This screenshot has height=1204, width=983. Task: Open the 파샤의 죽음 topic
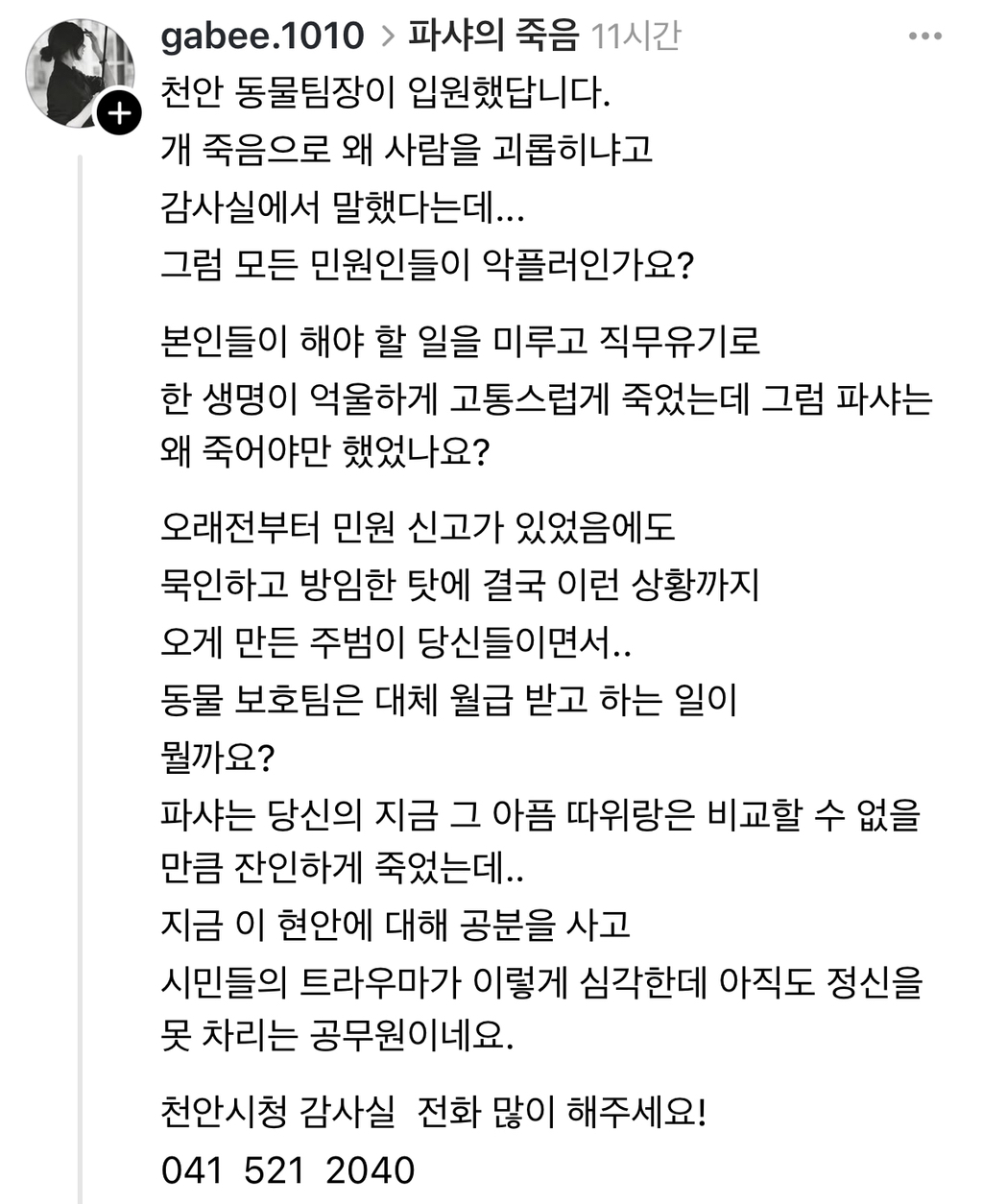click(x=493, y=36)
